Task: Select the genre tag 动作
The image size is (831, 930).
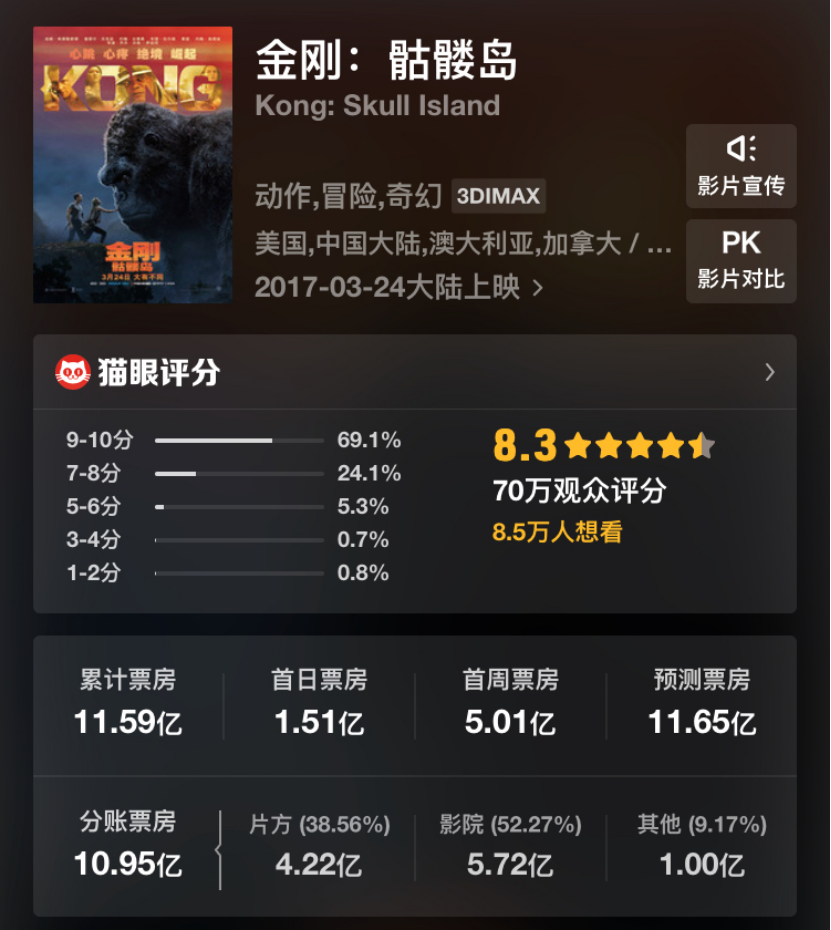Action: pyautogui.click(x=274, y=196)
